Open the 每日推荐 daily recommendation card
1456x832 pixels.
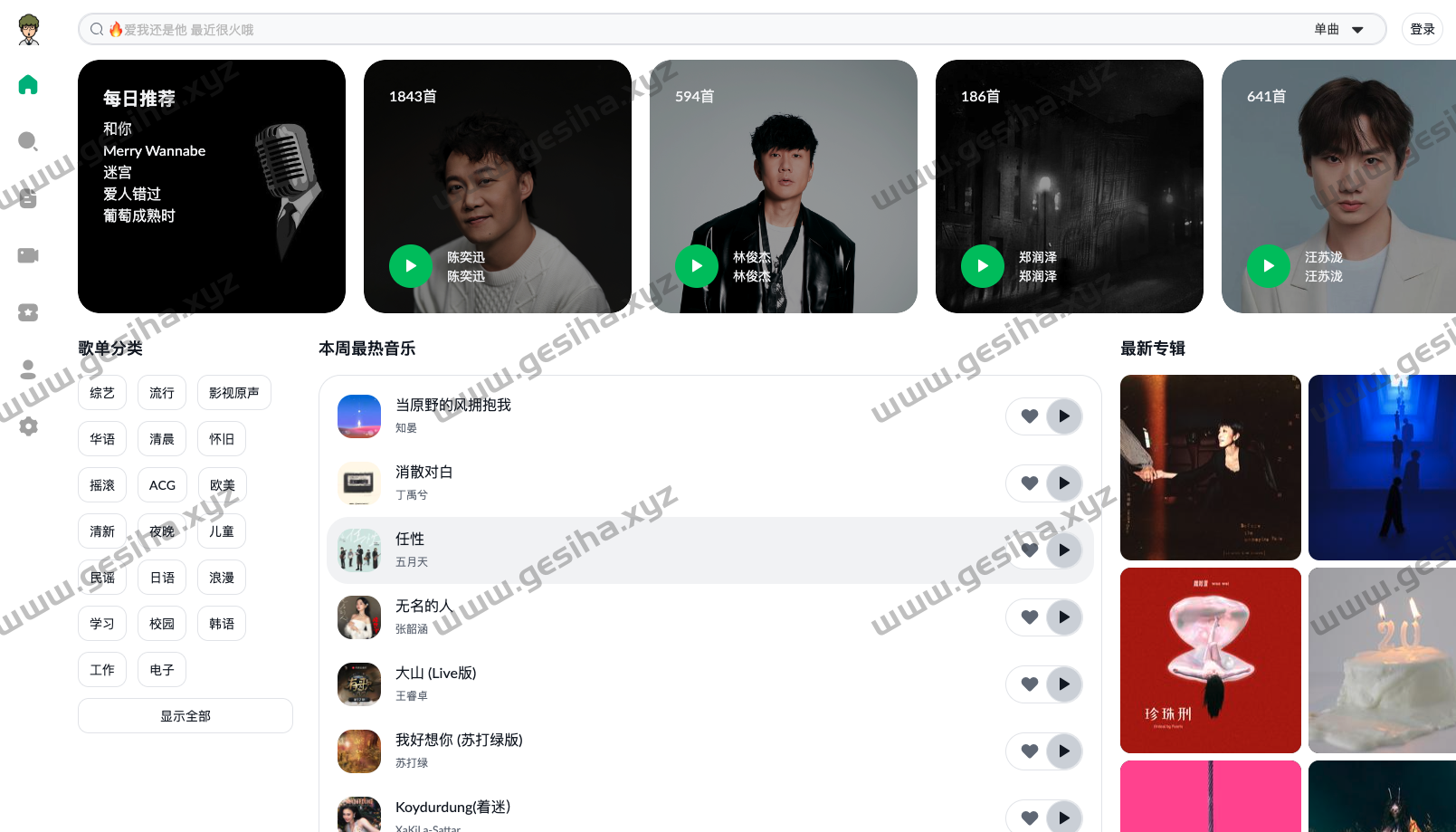[x=212, y=186]
